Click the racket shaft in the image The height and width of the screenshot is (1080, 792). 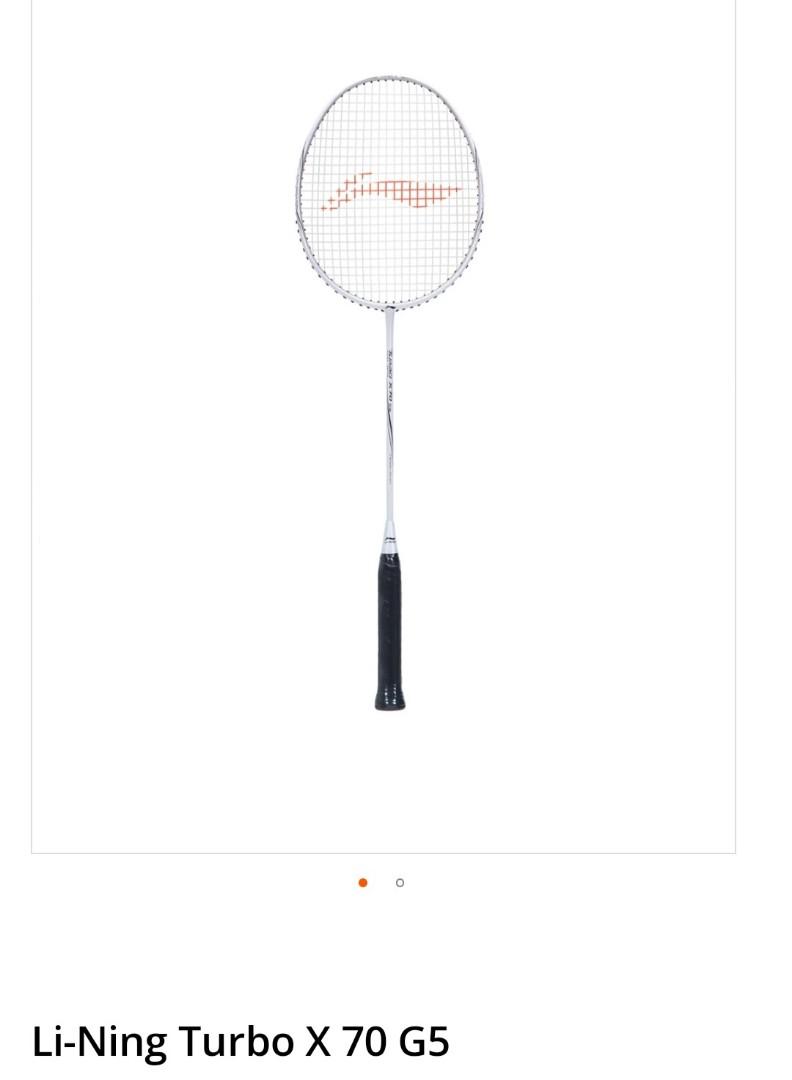click(x=390, y=440)
